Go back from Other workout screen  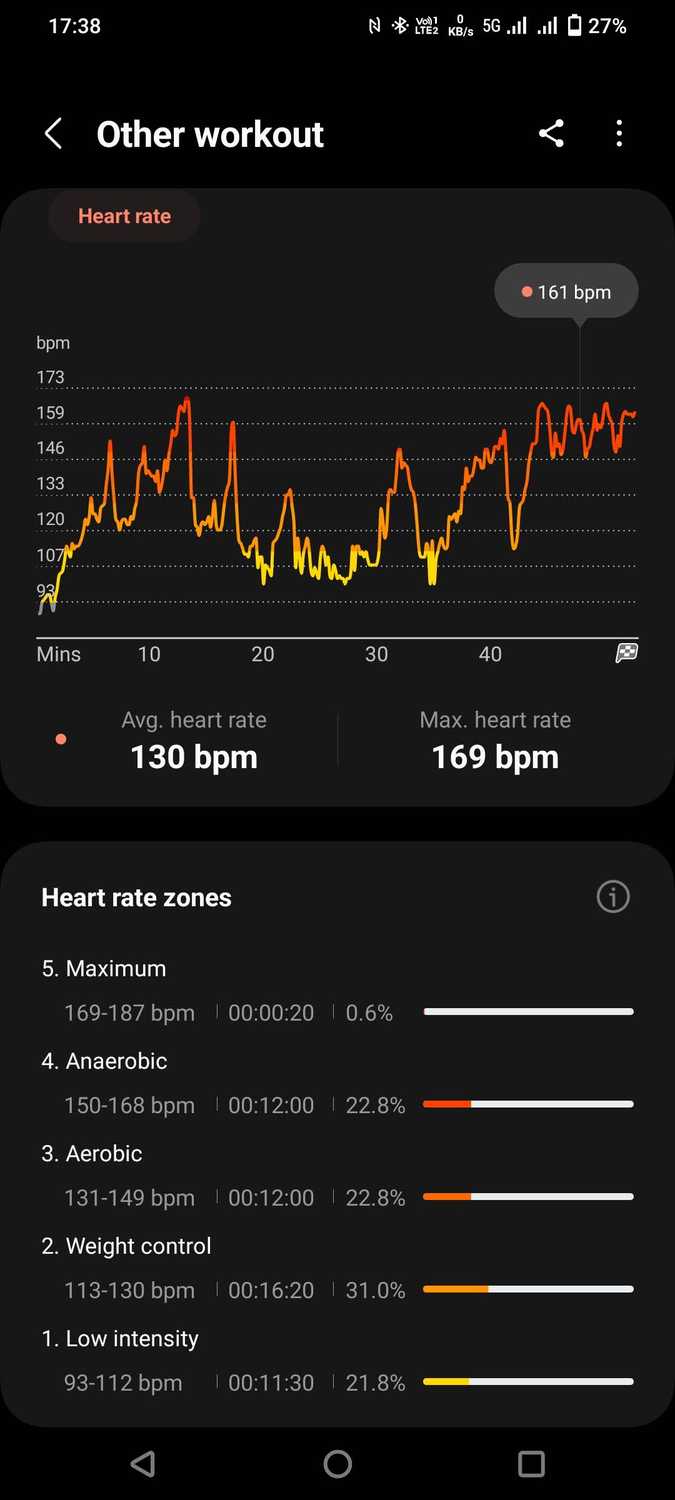tap(53, 134)
